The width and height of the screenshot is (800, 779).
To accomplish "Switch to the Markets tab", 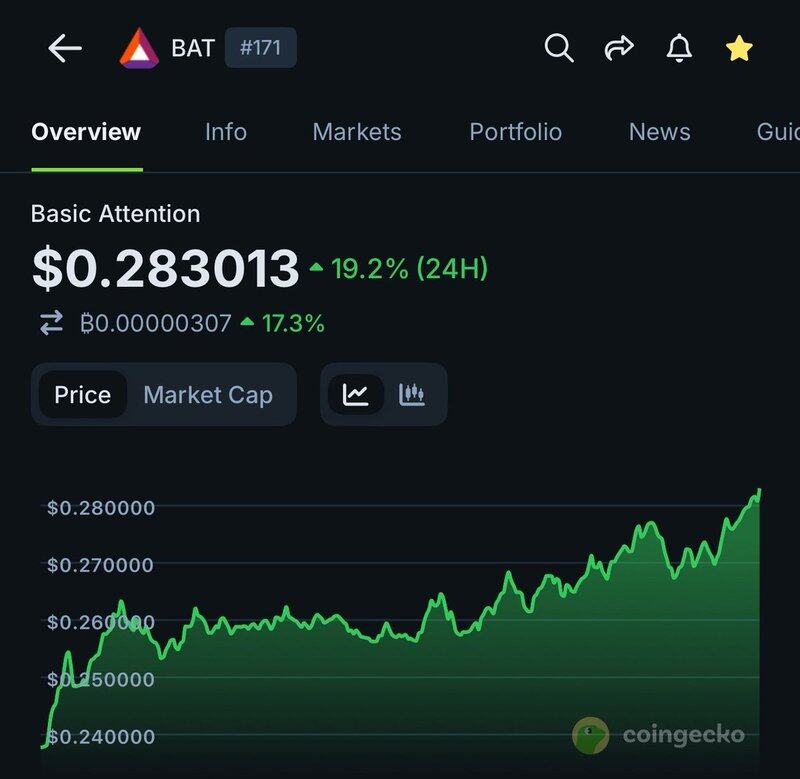I will click(357, 132).
